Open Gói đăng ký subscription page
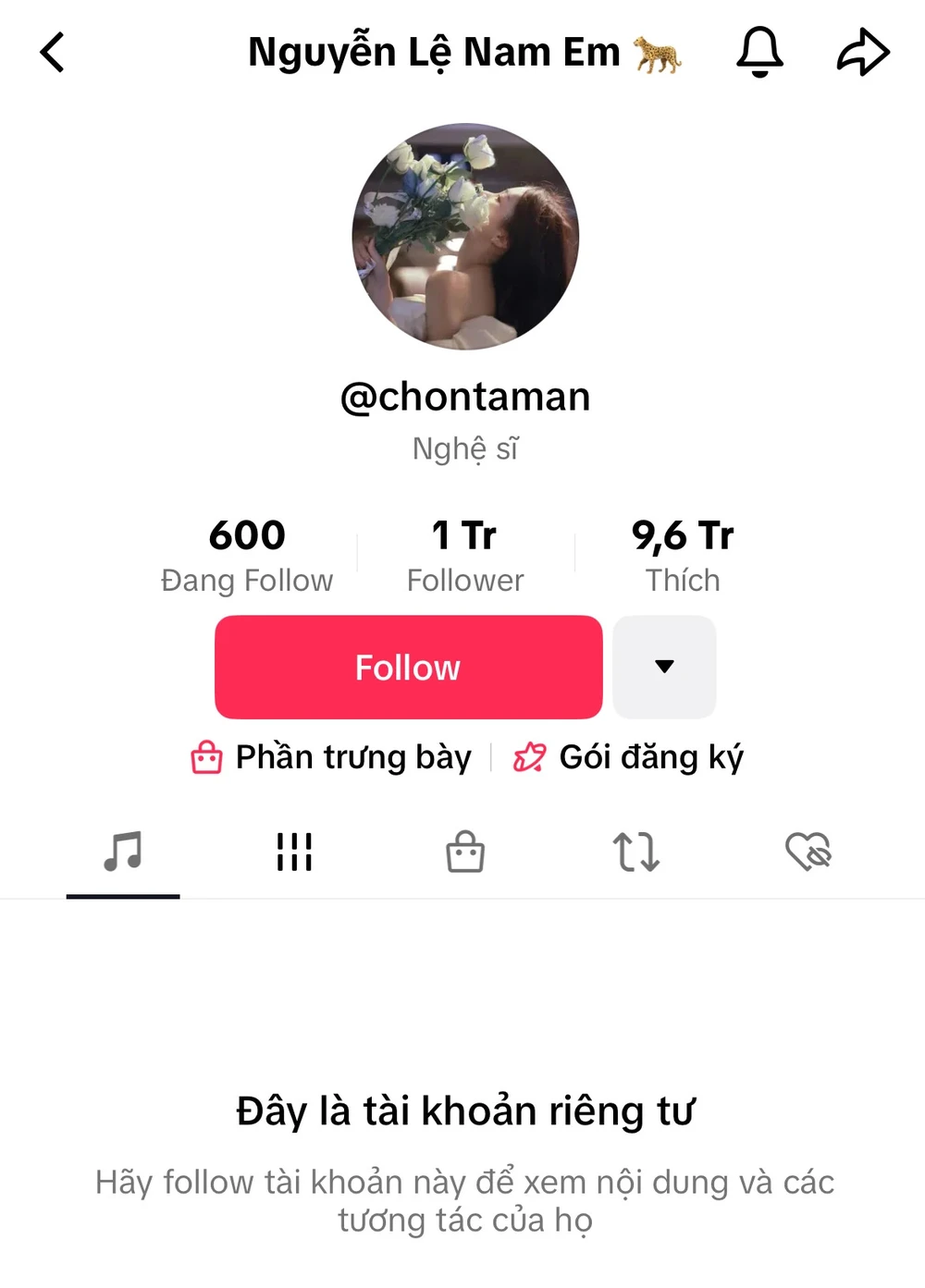925x1288 pixels. click(x=650, y=756)
